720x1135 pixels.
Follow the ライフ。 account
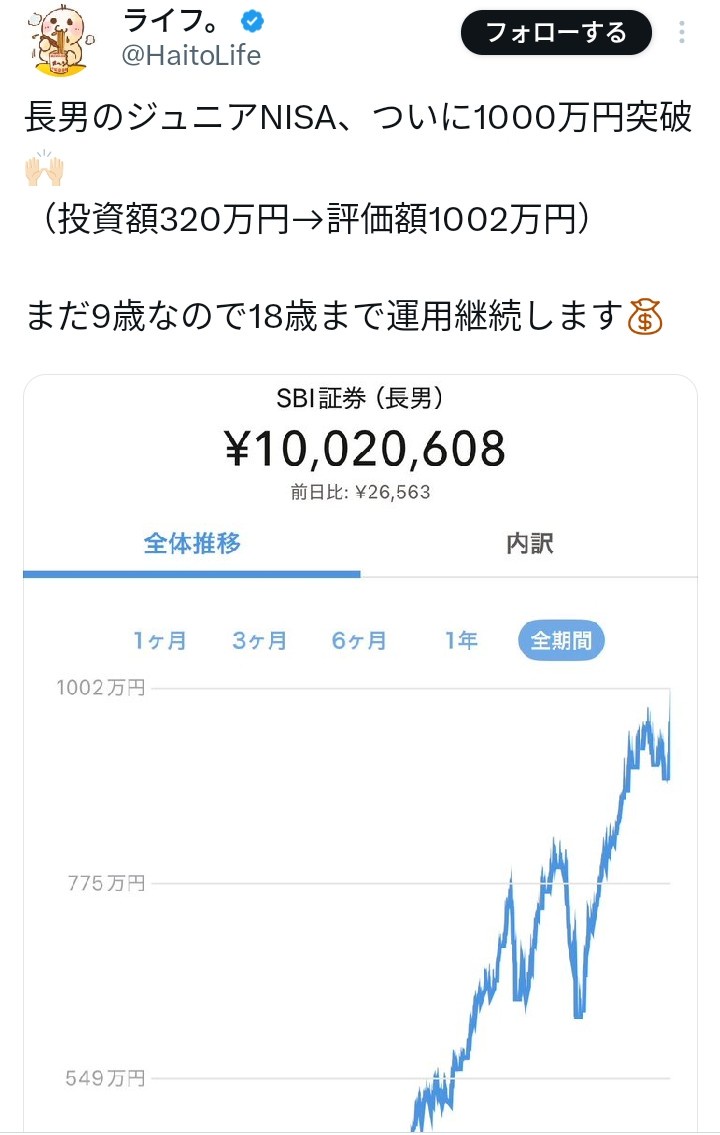556,33
